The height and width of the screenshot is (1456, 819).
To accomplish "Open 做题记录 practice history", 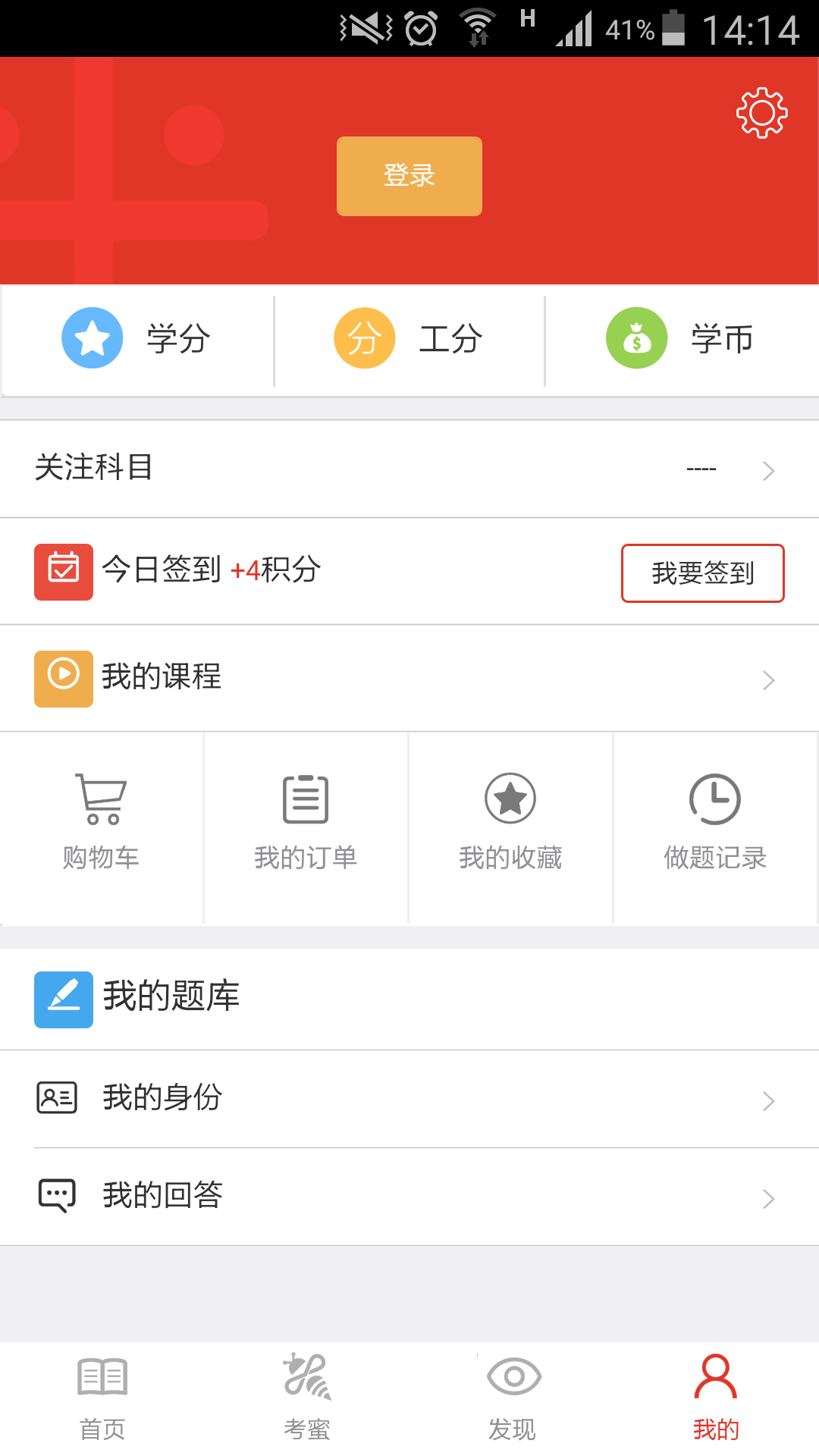I will tap(716, 828).
